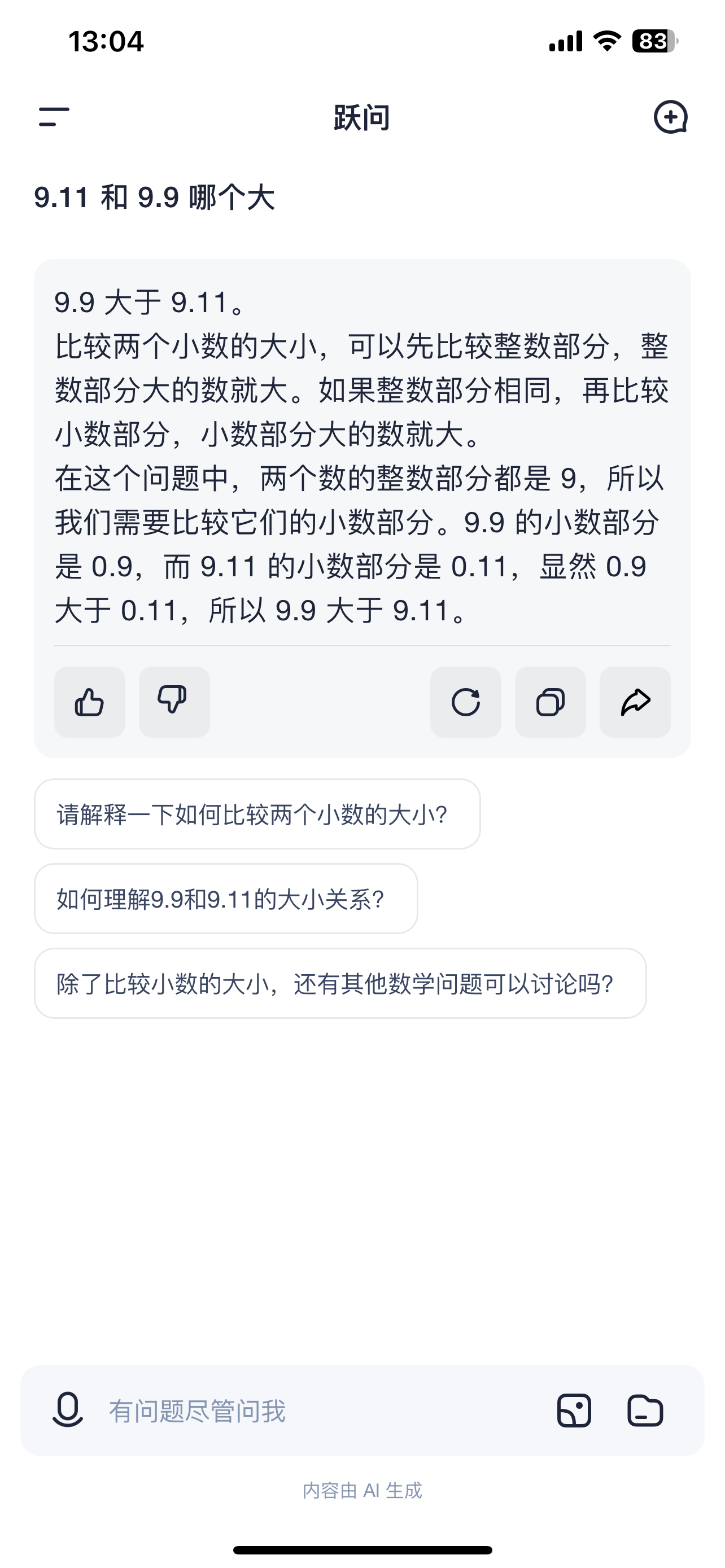This screenshot has width=725, height=1568.
Task: Regenerate the AI response
Action: [x=466, y=702]
